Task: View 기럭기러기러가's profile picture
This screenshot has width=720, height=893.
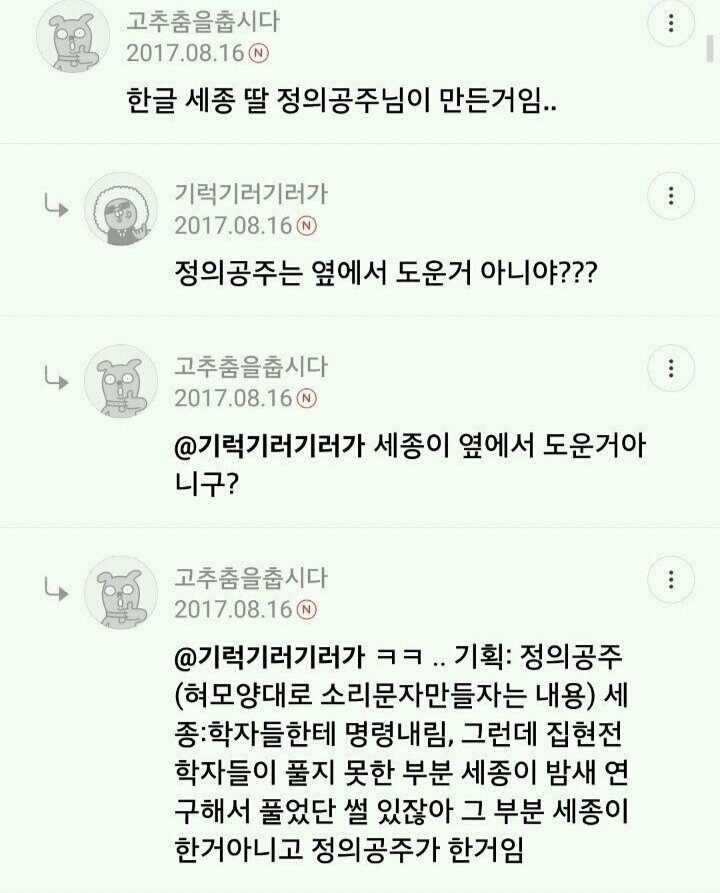Action: (120, 208)
